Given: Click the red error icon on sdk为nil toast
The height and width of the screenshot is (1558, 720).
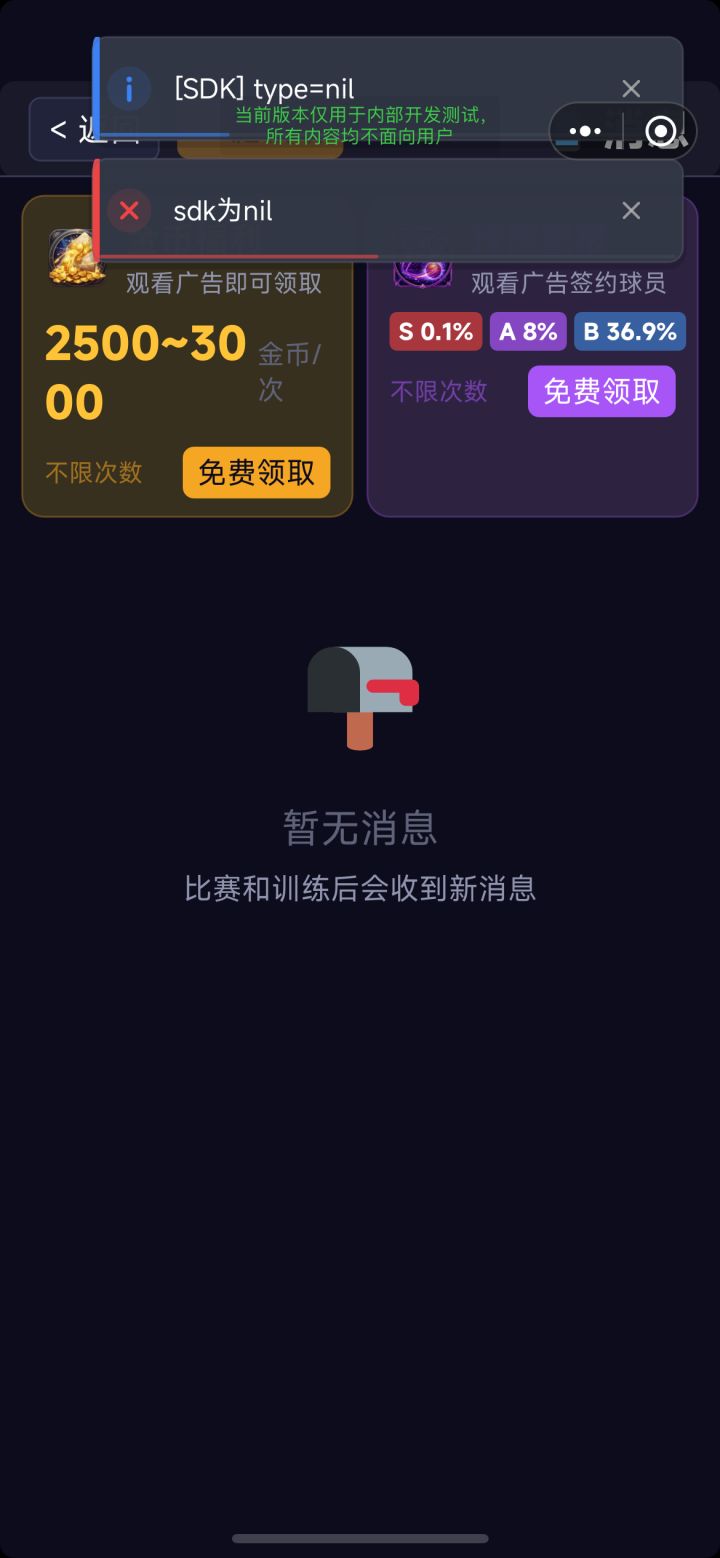Looking at the screenshot, I should pos(128,211).
